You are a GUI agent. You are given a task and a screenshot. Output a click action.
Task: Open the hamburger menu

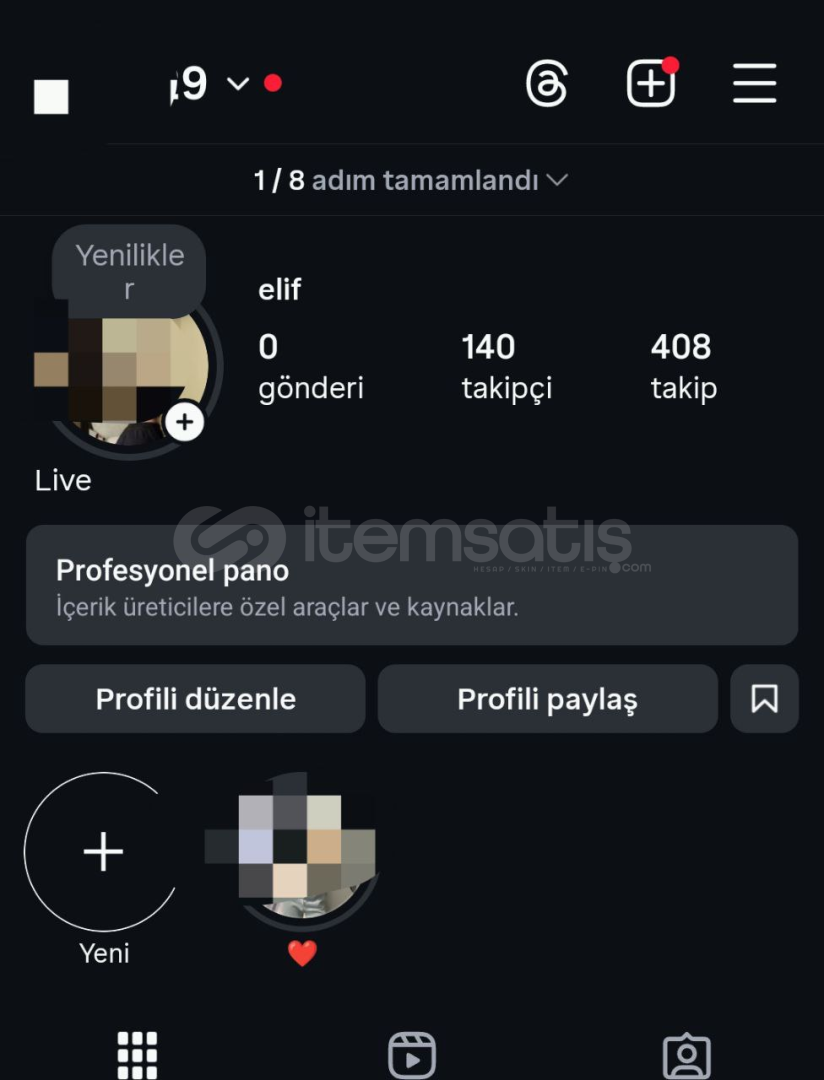(754, 84)
